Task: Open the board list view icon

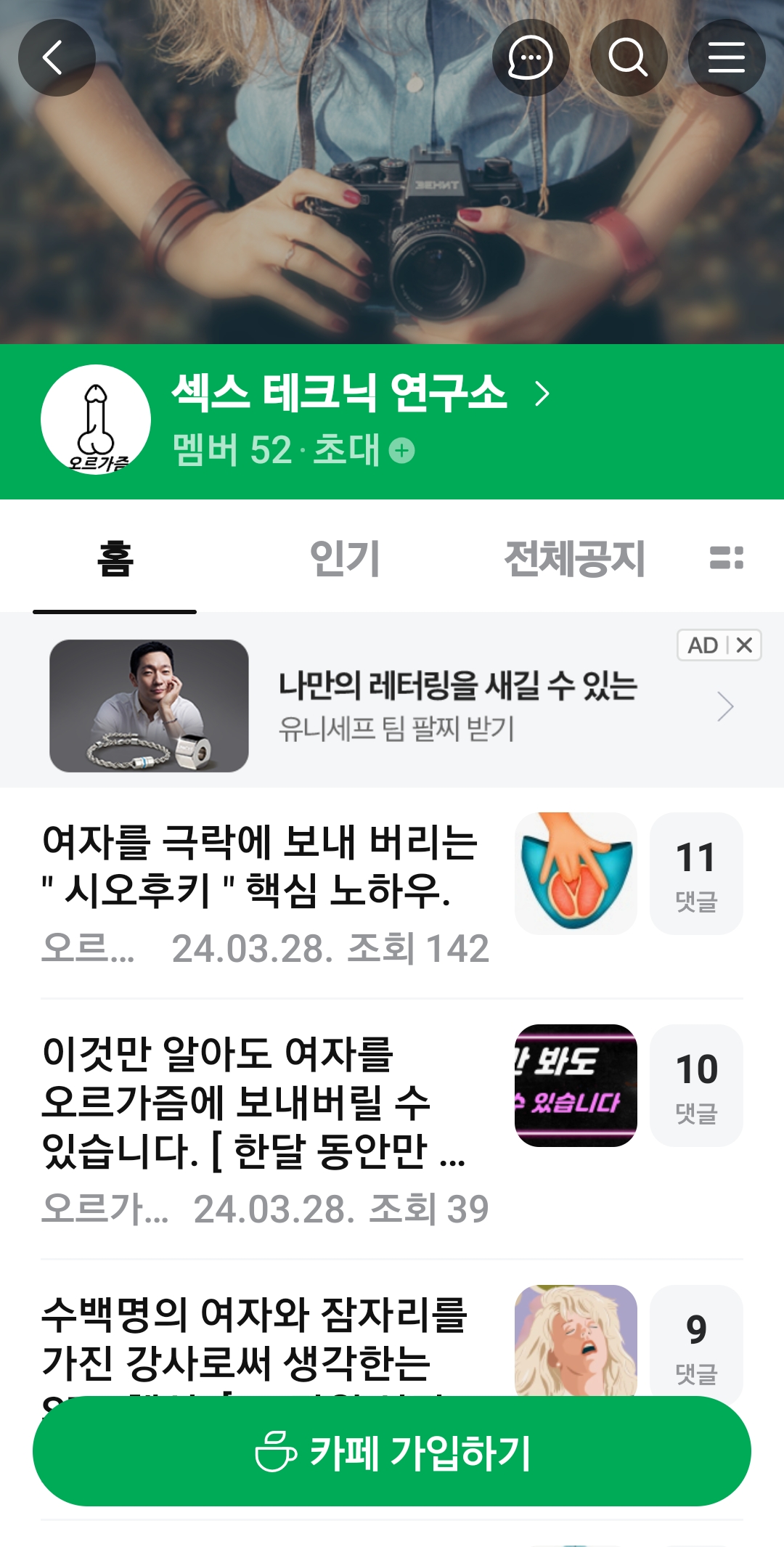Action: 726,558
